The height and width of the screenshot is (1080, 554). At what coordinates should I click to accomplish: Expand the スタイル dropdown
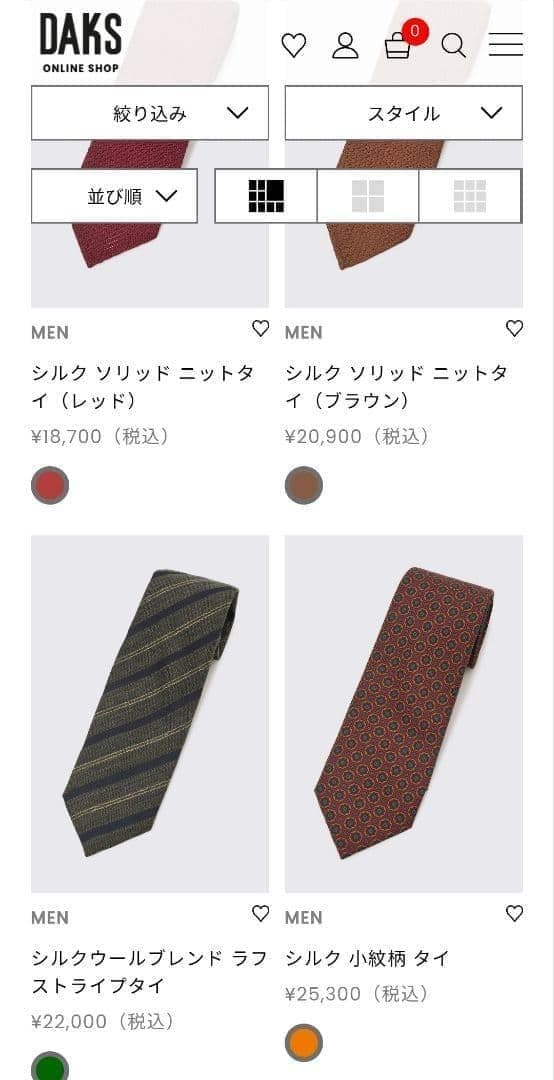point(404,113)
